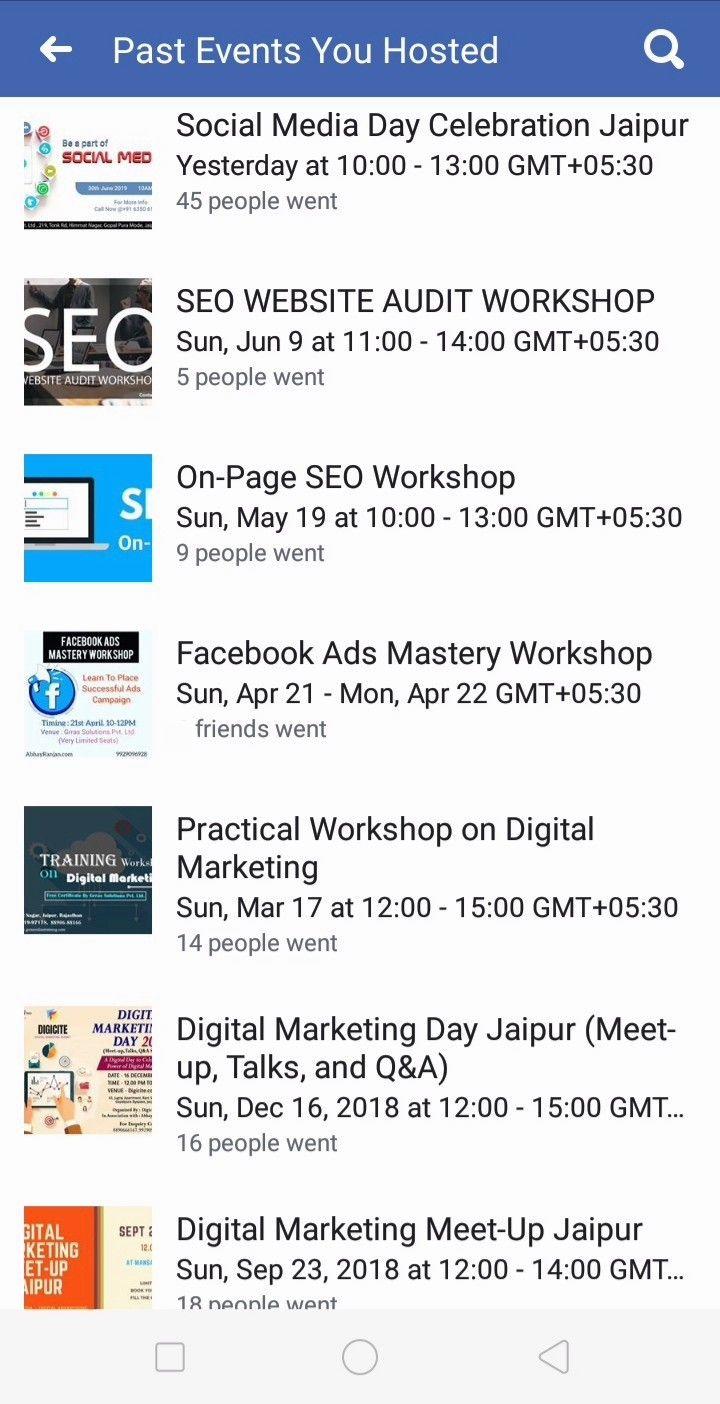Tap the system home button
Image resolution: width=720 pixels, height=1404 pixels.
[360, 1357]
